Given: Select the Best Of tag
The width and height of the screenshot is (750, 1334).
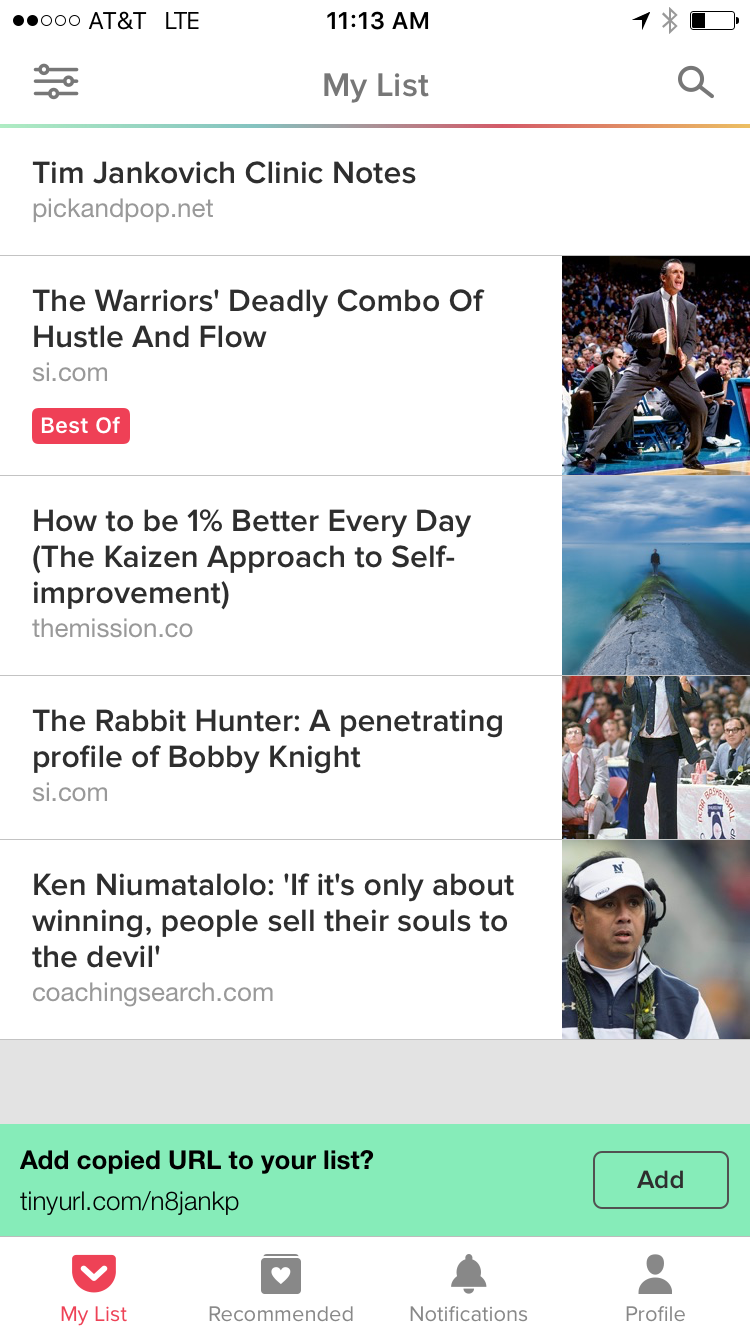Looking at the screenshot, I should [81, 426].
